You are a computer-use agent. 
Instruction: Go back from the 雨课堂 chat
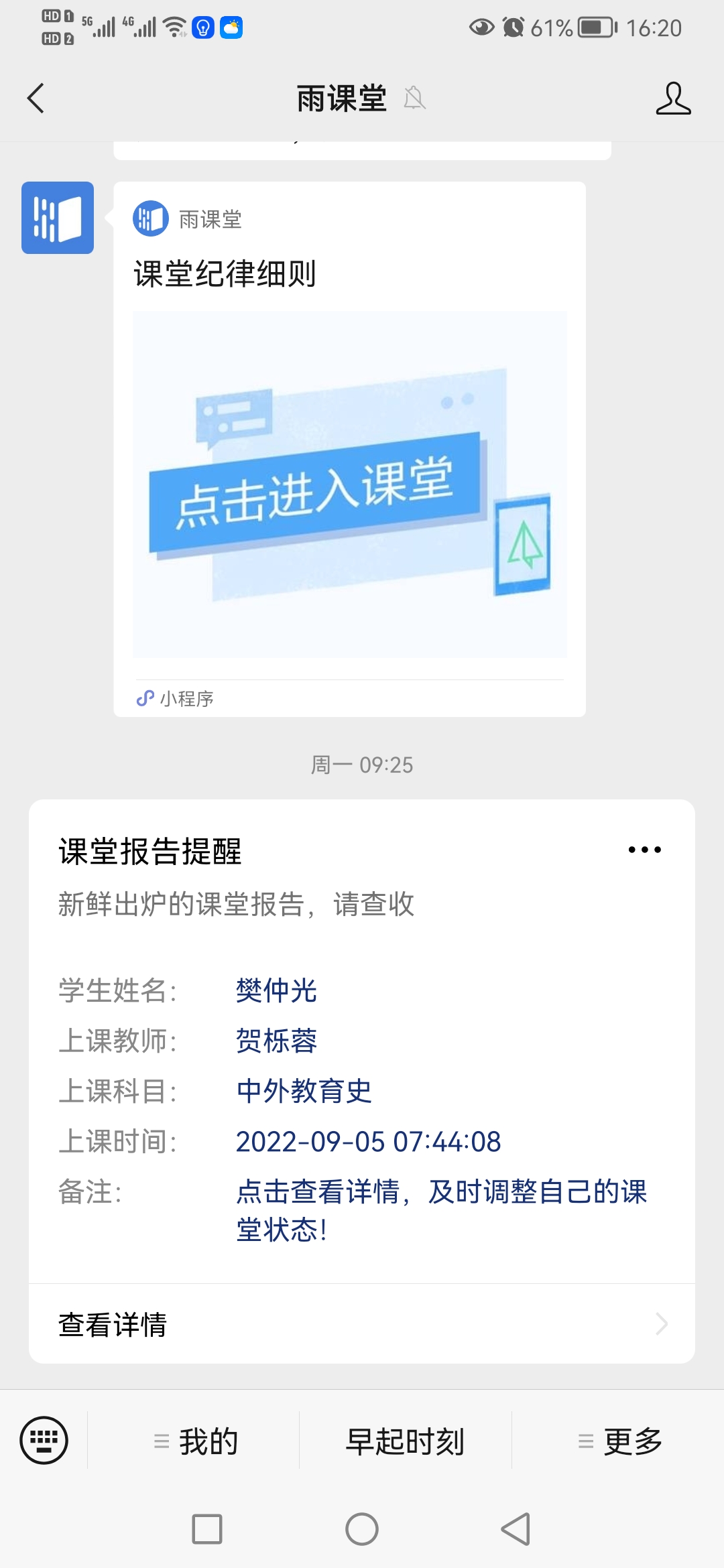(x=36, y=99)
